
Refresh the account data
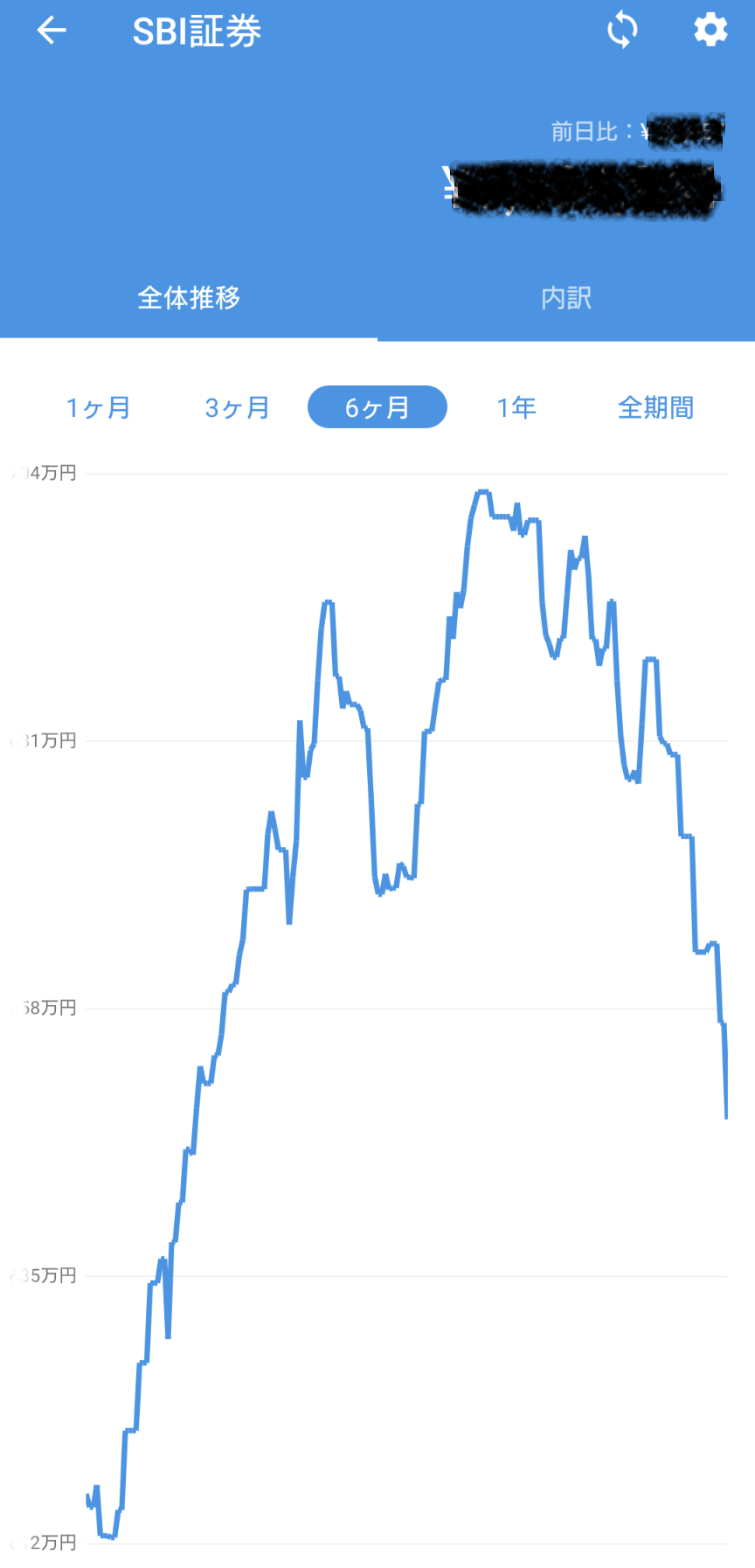coord(622,31)
